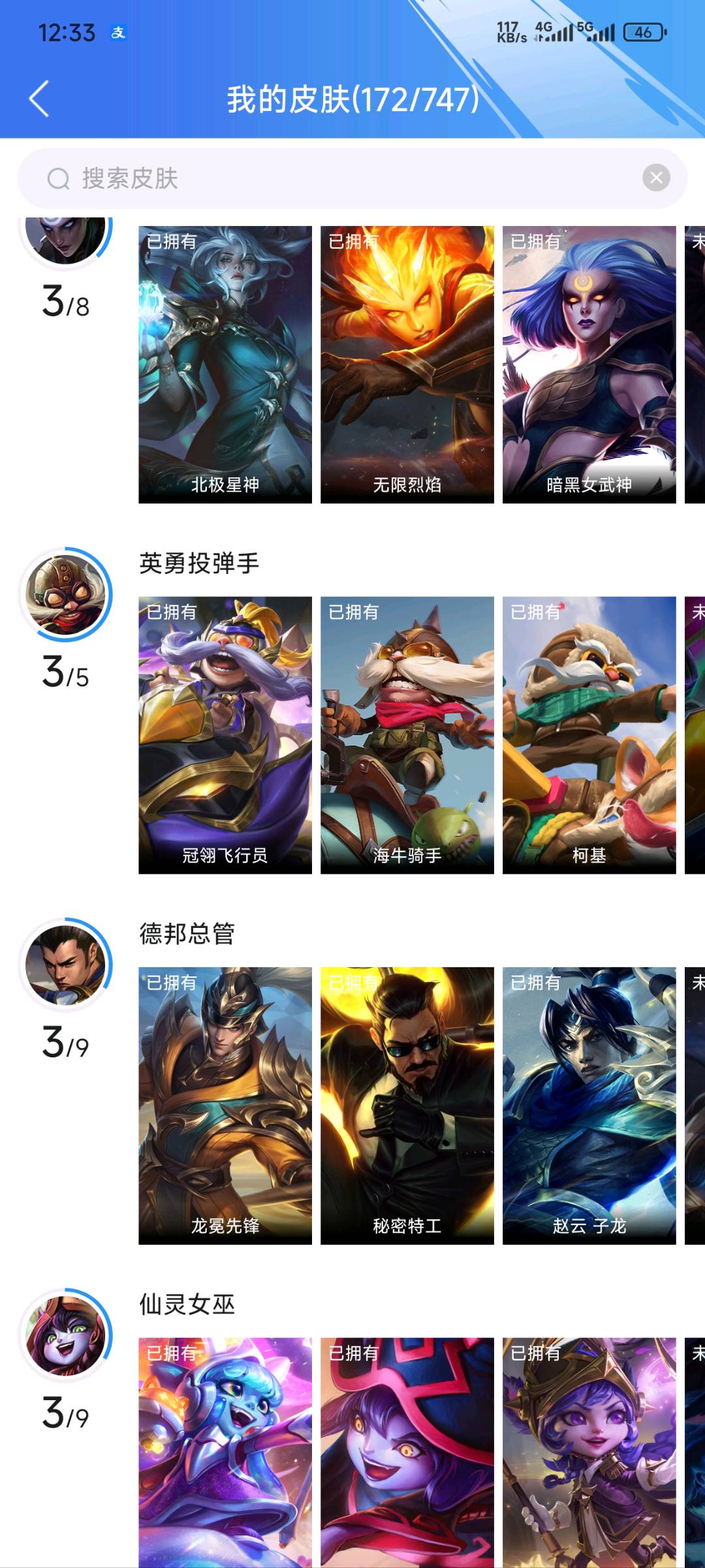Image resolution: width=705 pixels, height=1568 pixels.
Task: Open the 冠翎飞行员 skin card
Action: pyautogui.click(x=225, y=735)
